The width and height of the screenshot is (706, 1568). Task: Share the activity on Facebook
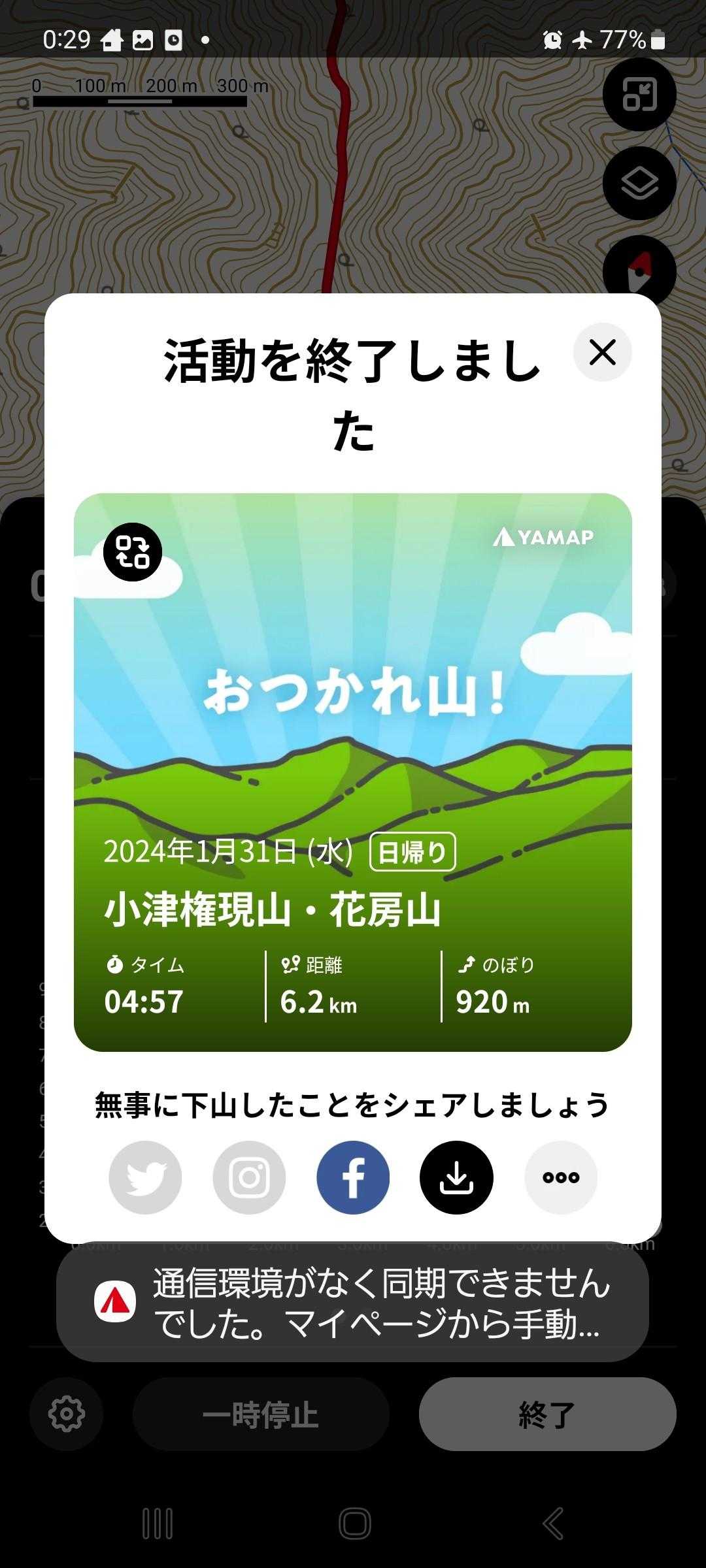point(353,1177)
